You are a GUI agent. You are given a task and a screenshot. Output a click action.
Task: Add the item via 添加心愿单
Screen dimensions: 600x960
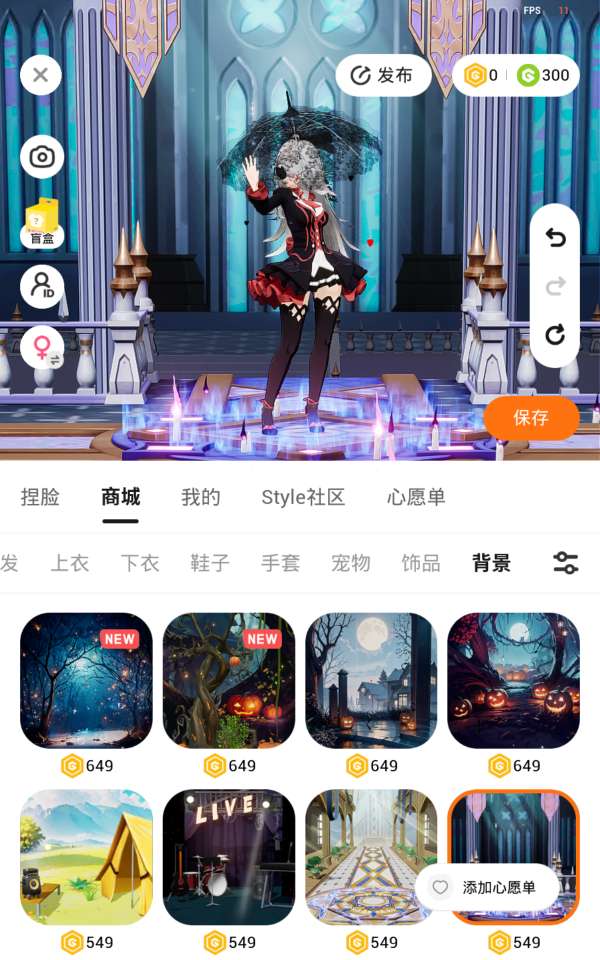pyautogui.click(x=487, y=887)
